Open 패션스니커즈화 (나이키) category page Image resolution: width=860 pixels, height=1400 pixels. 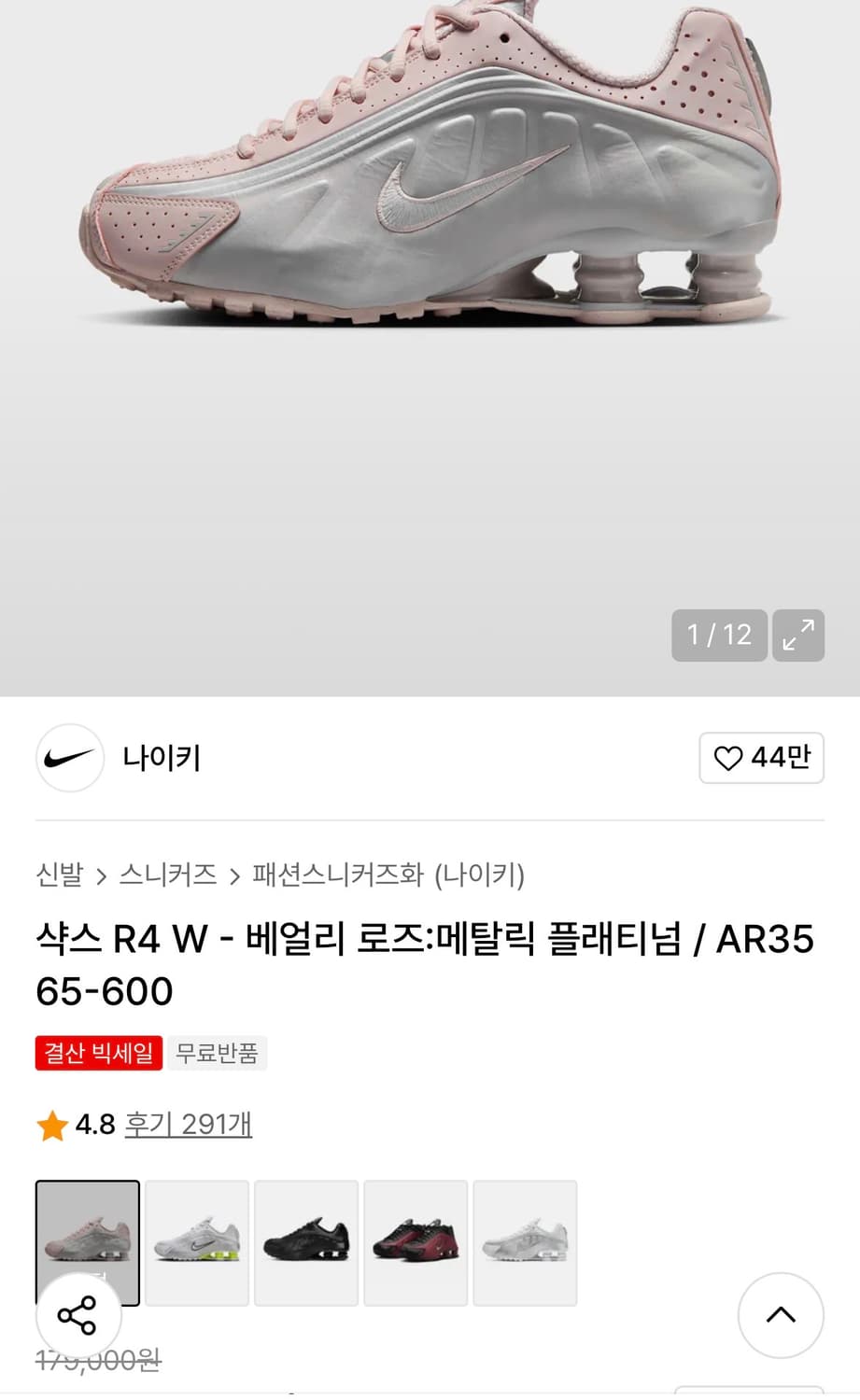point(388,875)
